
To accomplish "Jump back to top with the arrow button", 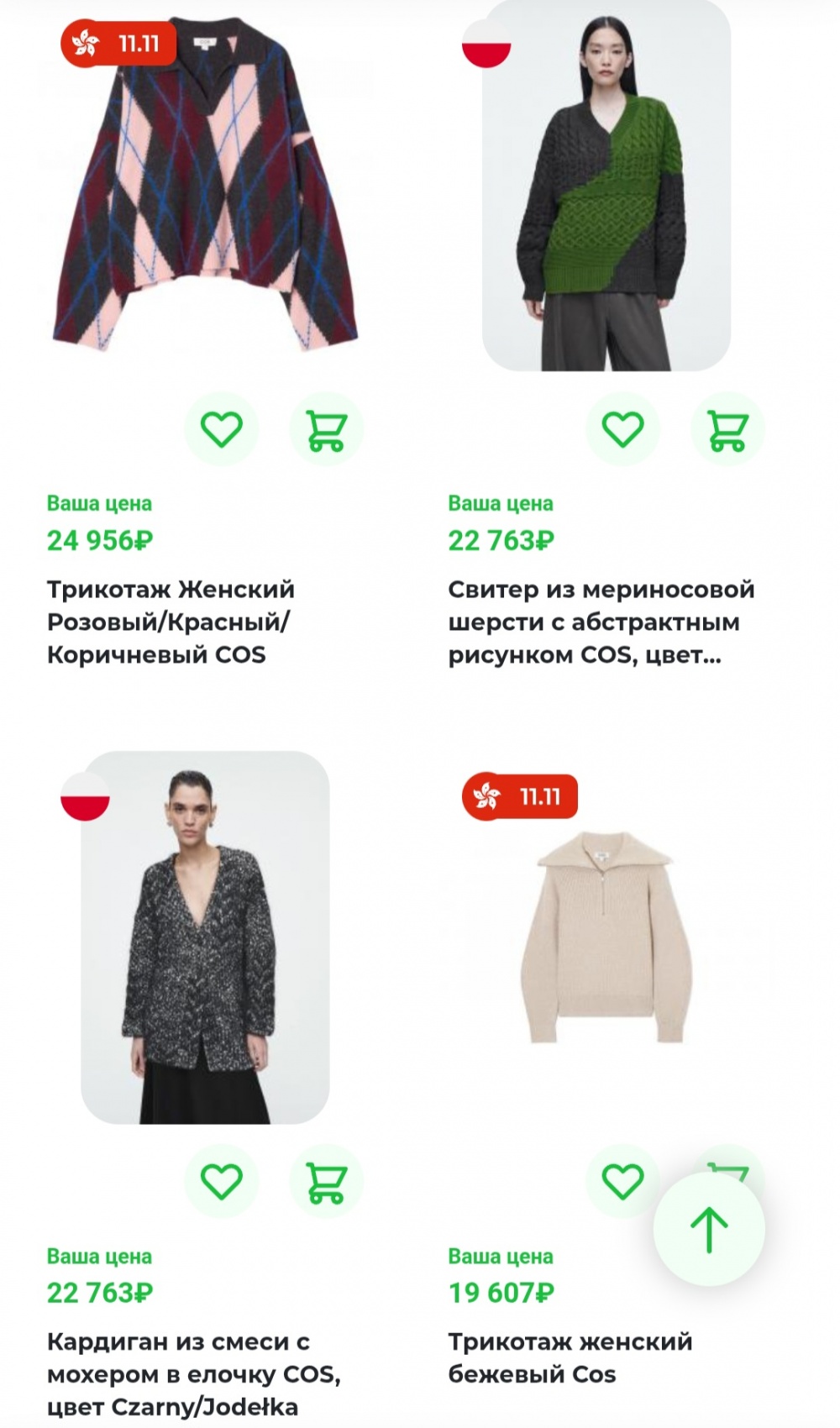I will click(x=709, y=1229).
